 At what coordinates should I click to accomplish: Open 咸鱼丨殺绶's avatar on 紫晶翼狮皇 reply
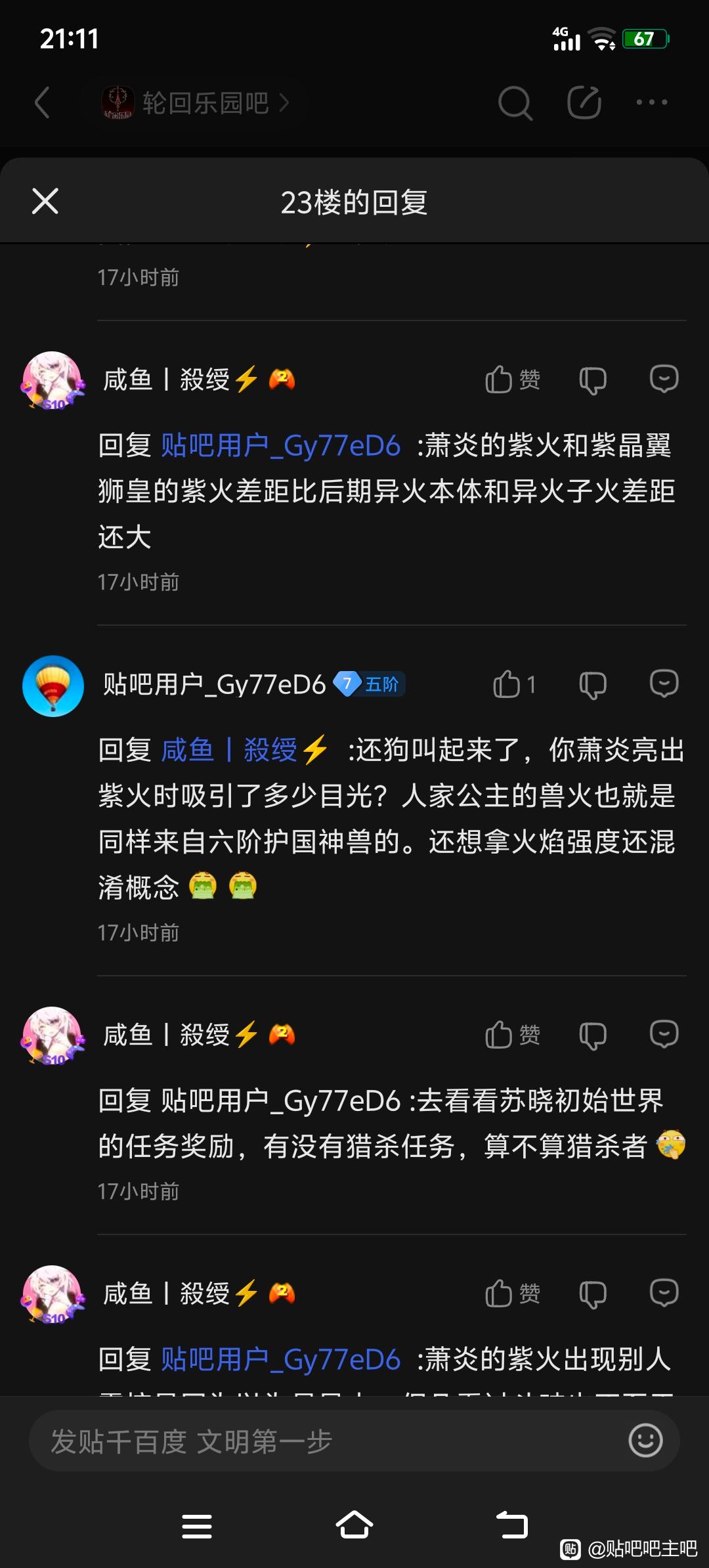pos(53,381)
